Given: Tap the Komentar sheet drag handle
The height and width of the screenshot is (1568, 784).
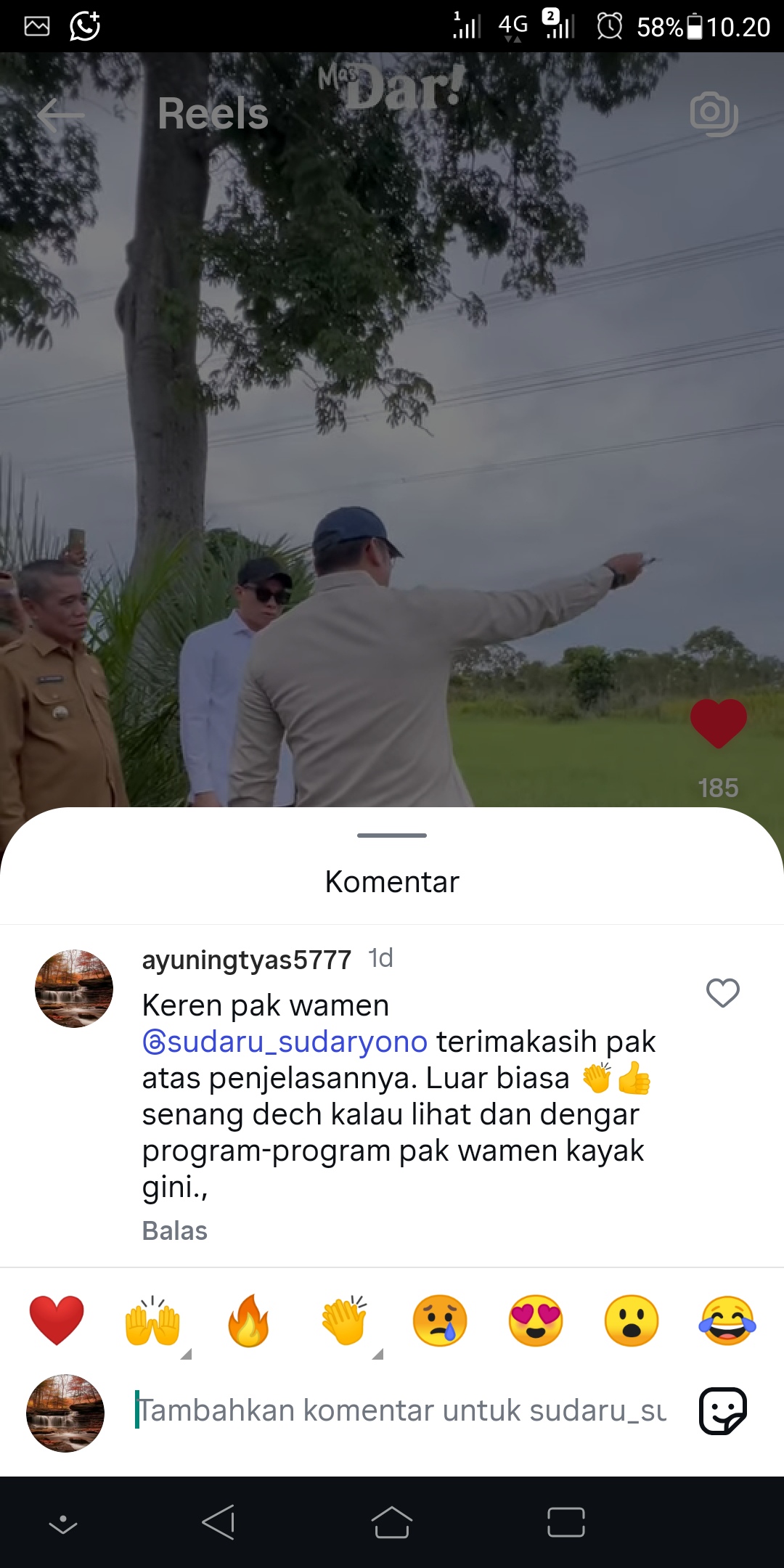Looking at the screenshot, I should point(392,836).
